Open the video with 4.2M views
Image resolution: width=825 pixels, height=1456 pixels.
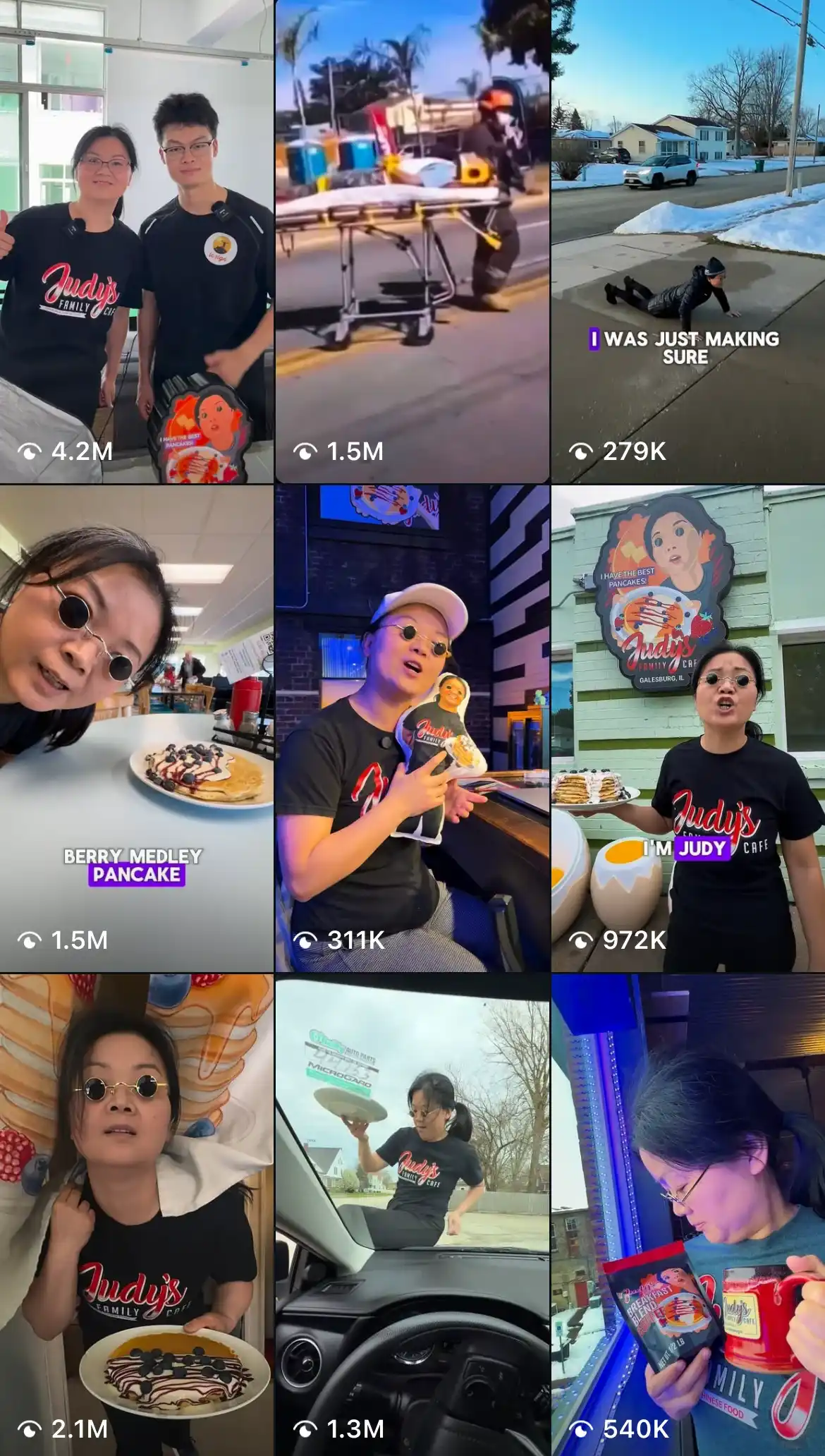click(x=137, y=241)
